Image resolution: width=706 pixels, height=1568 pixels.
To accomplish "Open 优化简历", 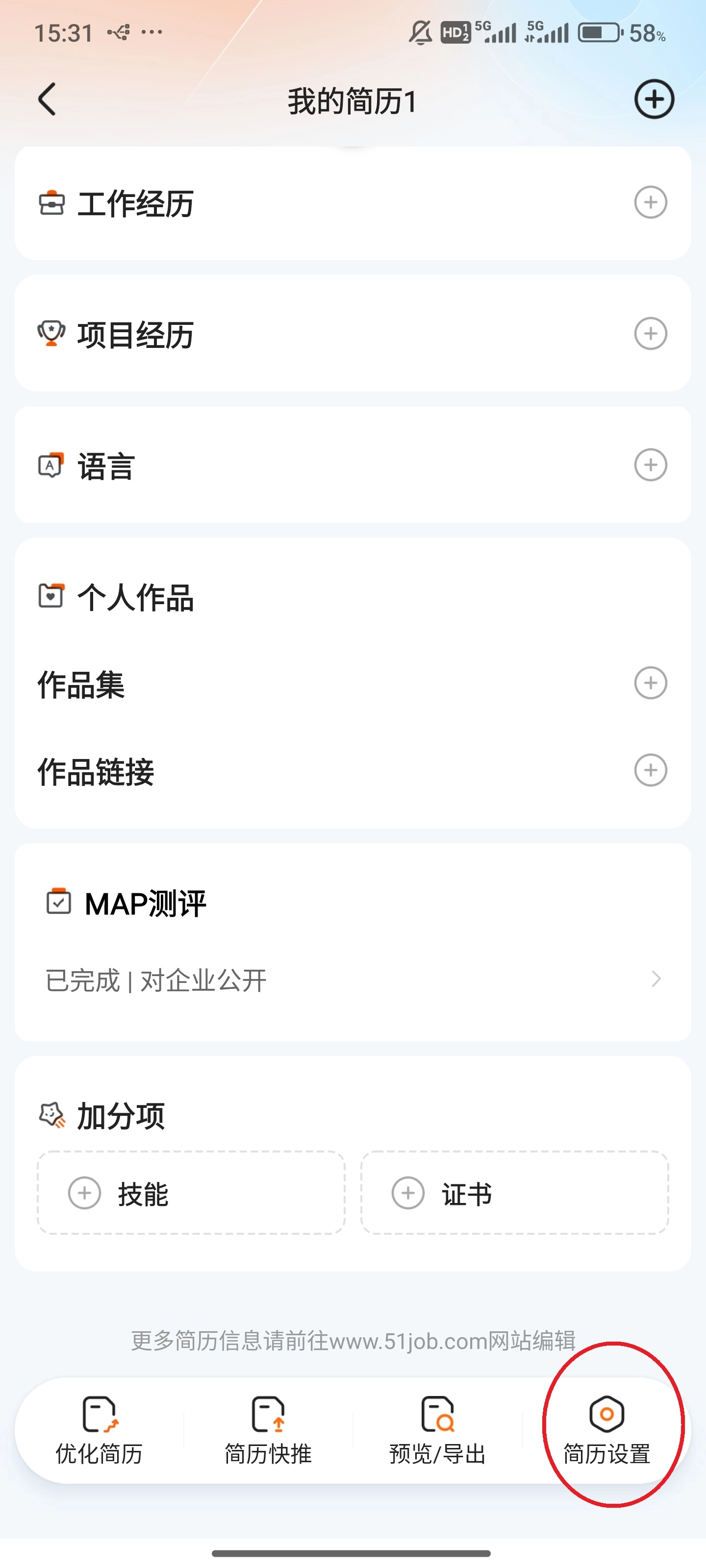I will coord(99,1430).
